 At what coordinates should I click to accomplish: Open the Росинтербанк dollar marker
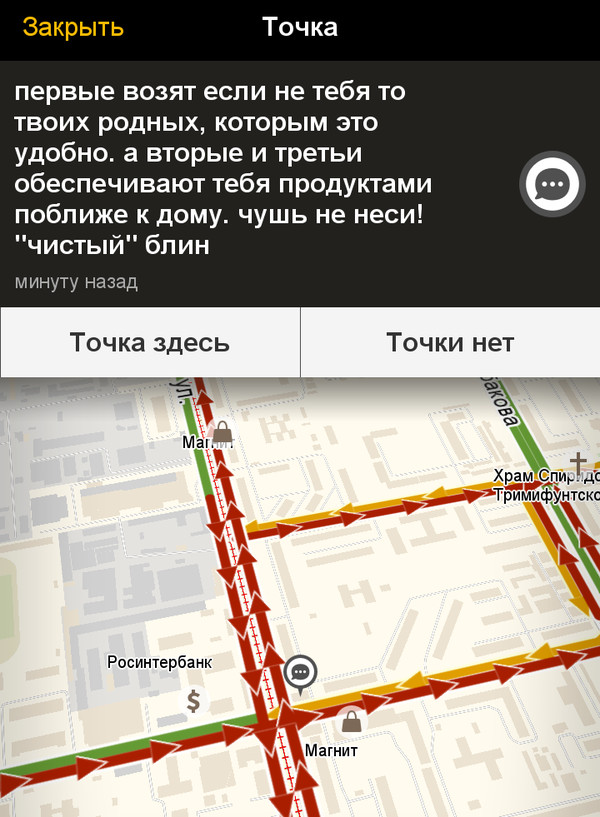[x=194, y=702]
